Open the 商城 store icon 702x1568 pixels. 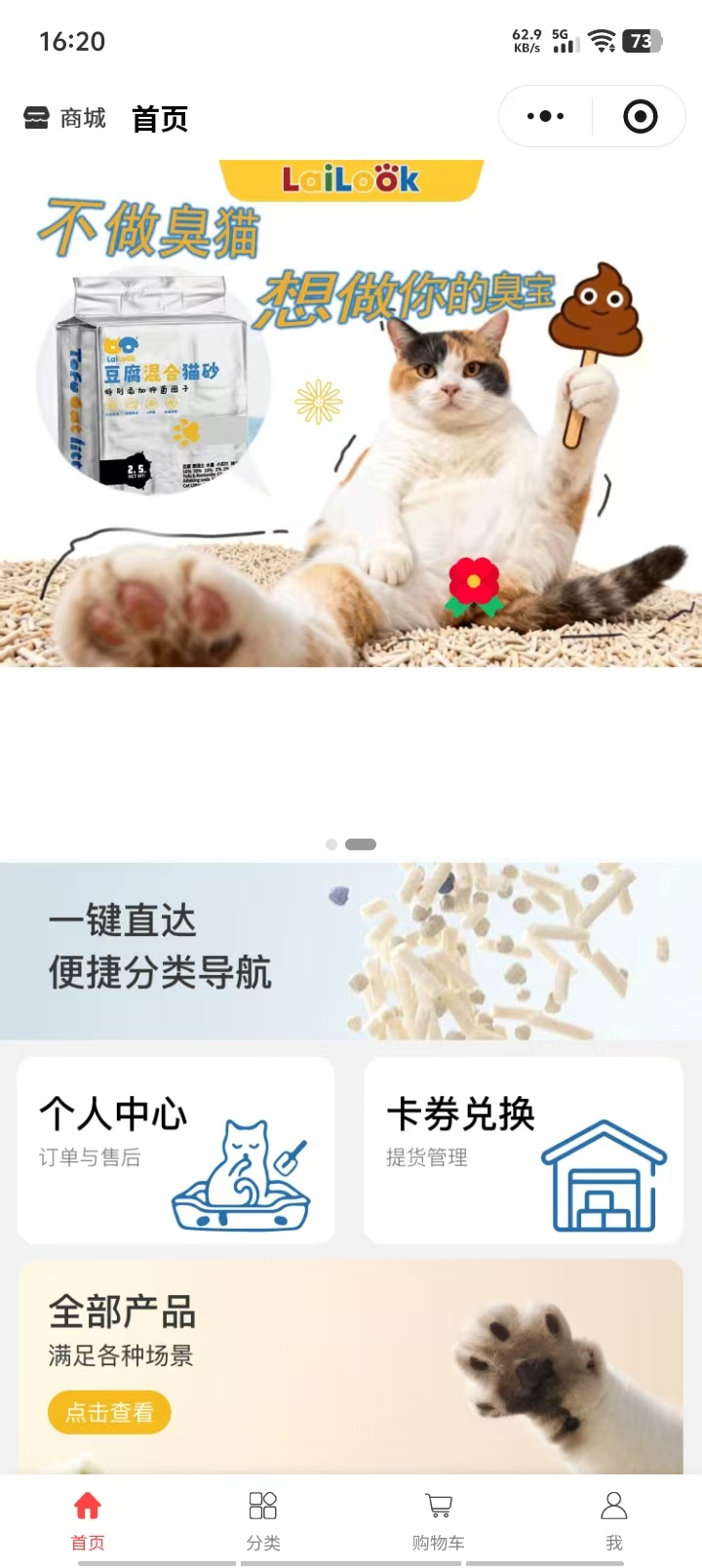[37, 118]
